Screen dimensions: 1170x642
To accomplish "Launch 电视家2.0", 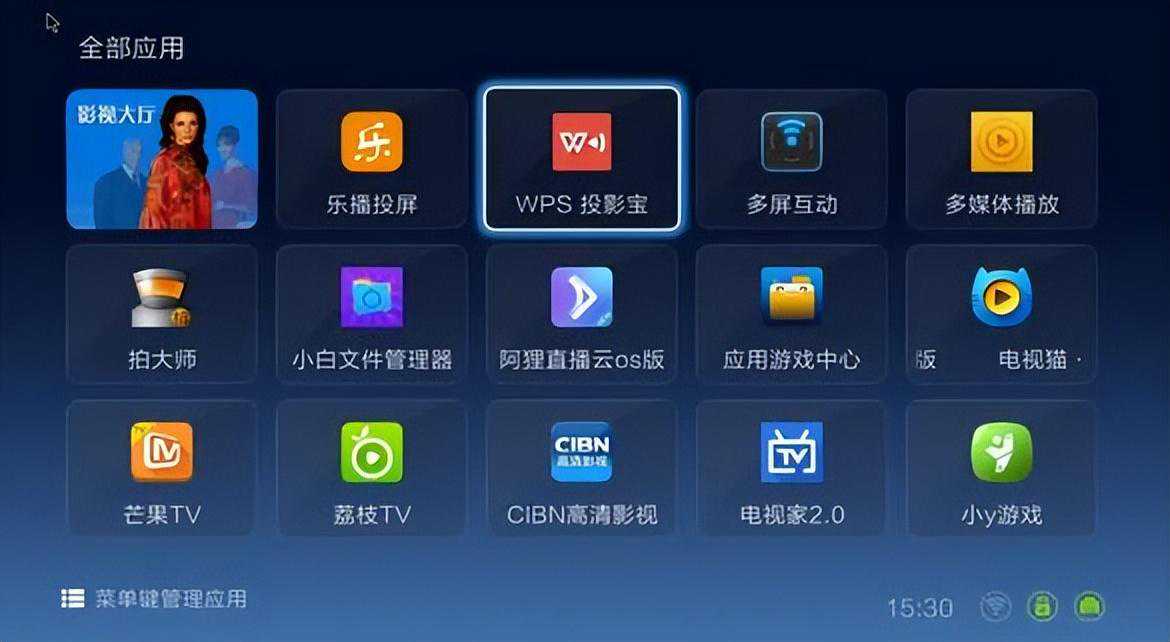I will coord(791,468).
